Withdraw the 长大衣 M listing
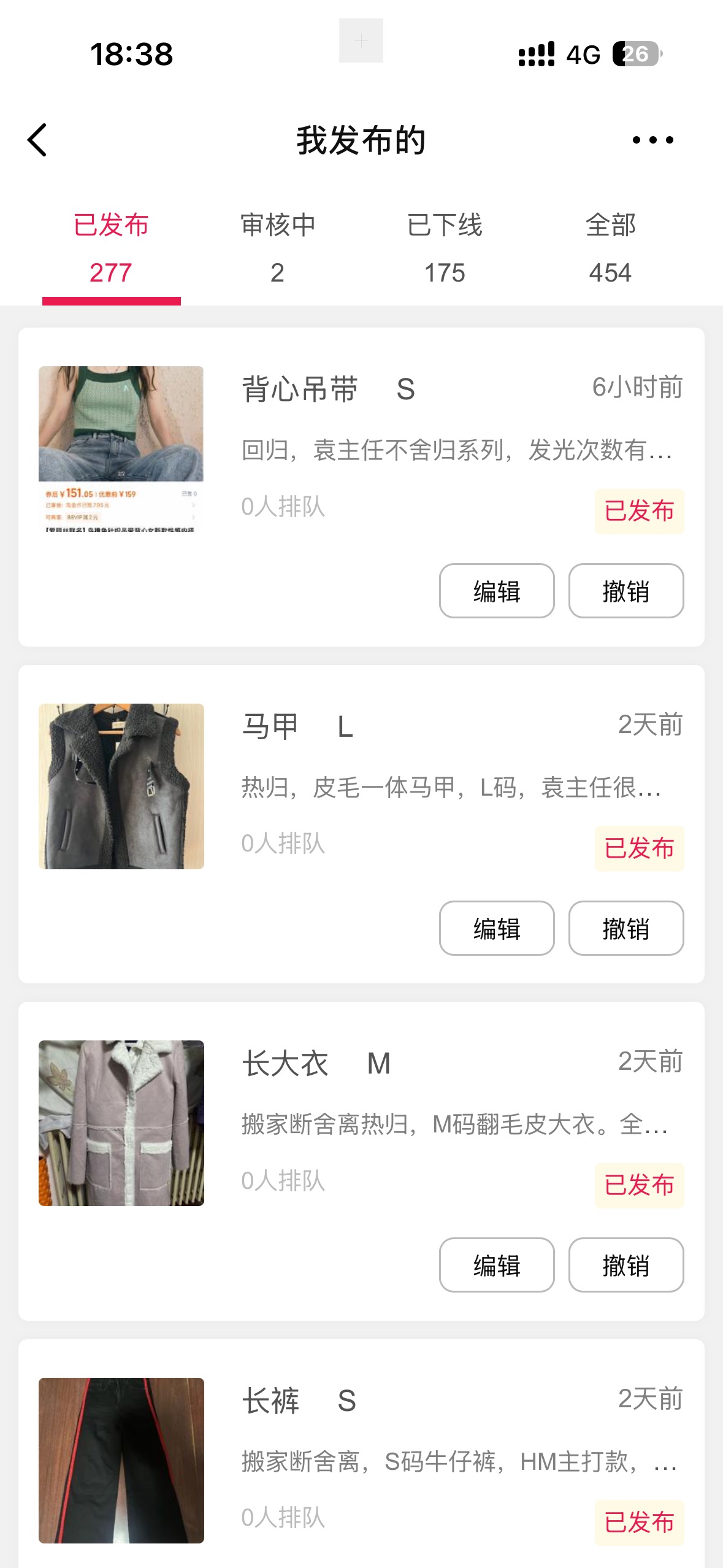Viewport: 723px width, 1568px height. click(x=625, y=1265)
